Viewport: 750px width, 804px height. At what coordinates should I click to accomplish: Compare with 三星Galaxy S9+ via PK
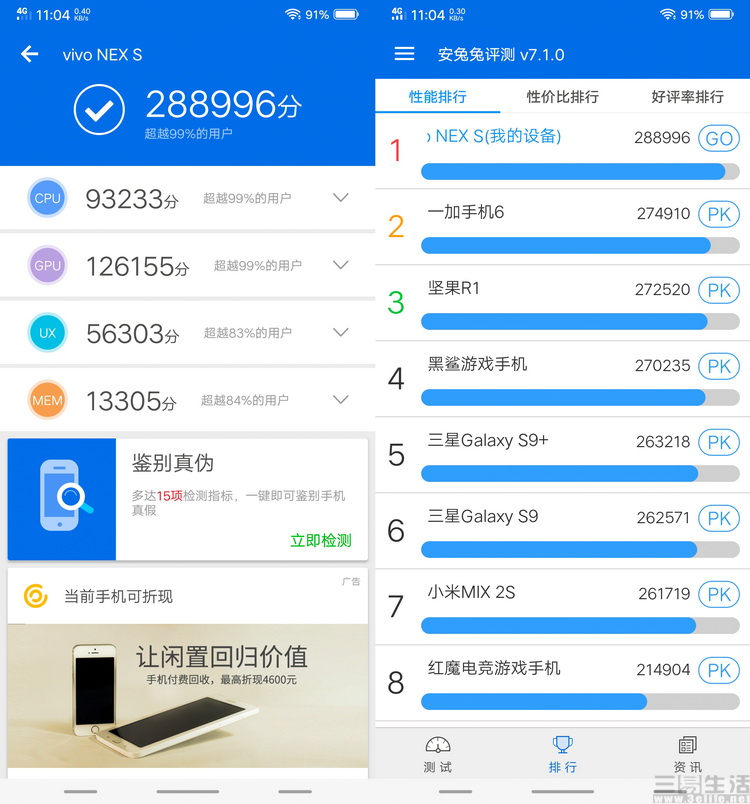pyautogui.click(x=719, y=442)
